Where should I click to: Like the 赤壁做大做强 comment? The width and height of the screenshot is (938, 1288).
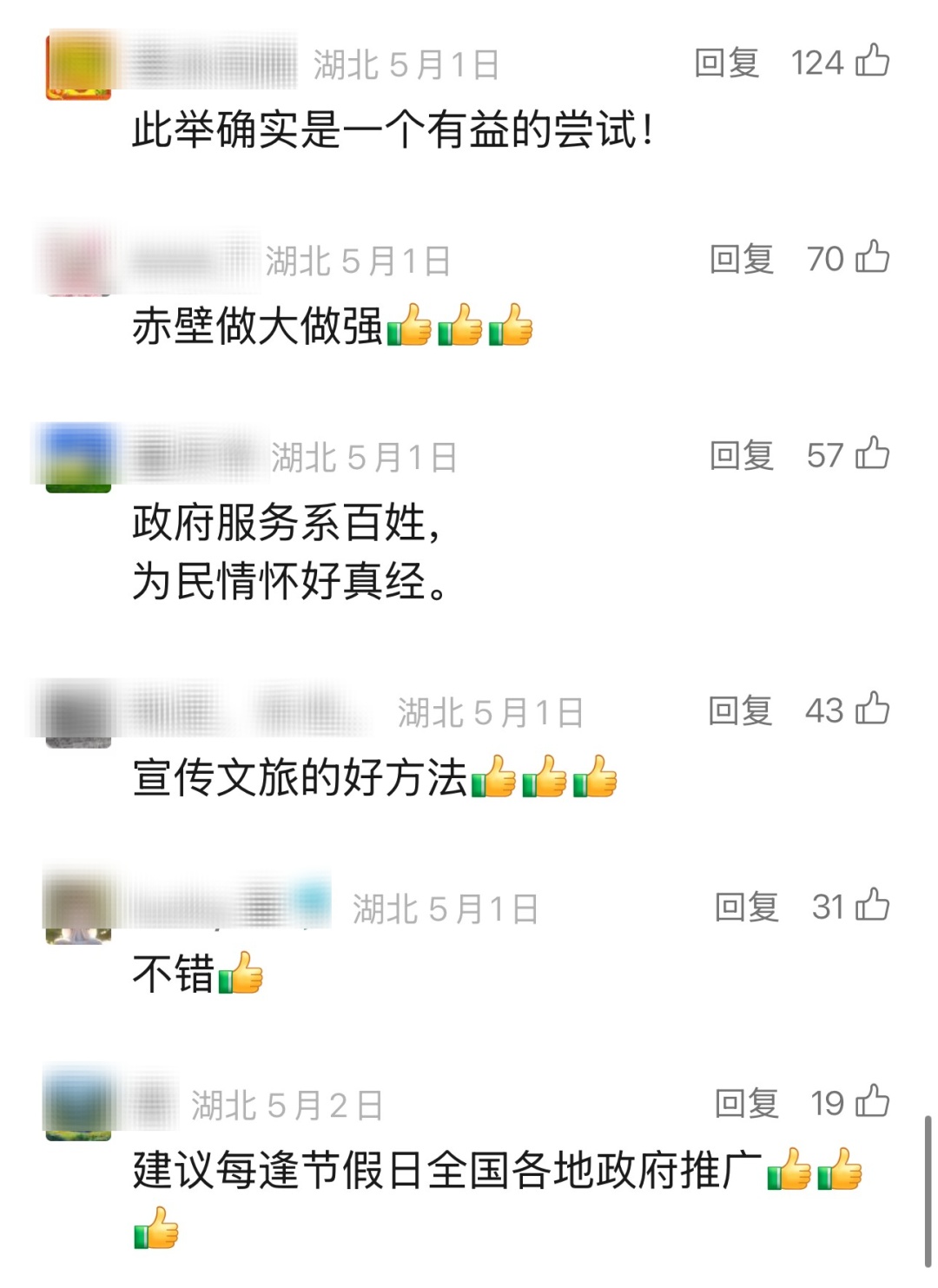[x=872, y=257]
